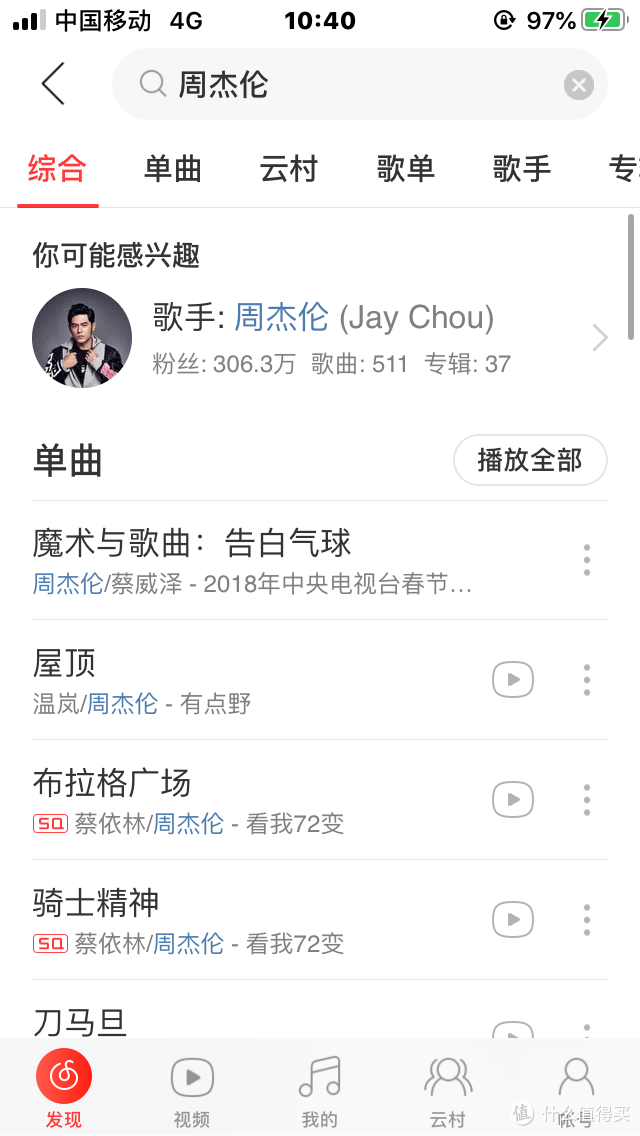The width and height of the screenshot is (640, 1136).
Task: Open more options for 骑士精神
Action: point(587,919)
